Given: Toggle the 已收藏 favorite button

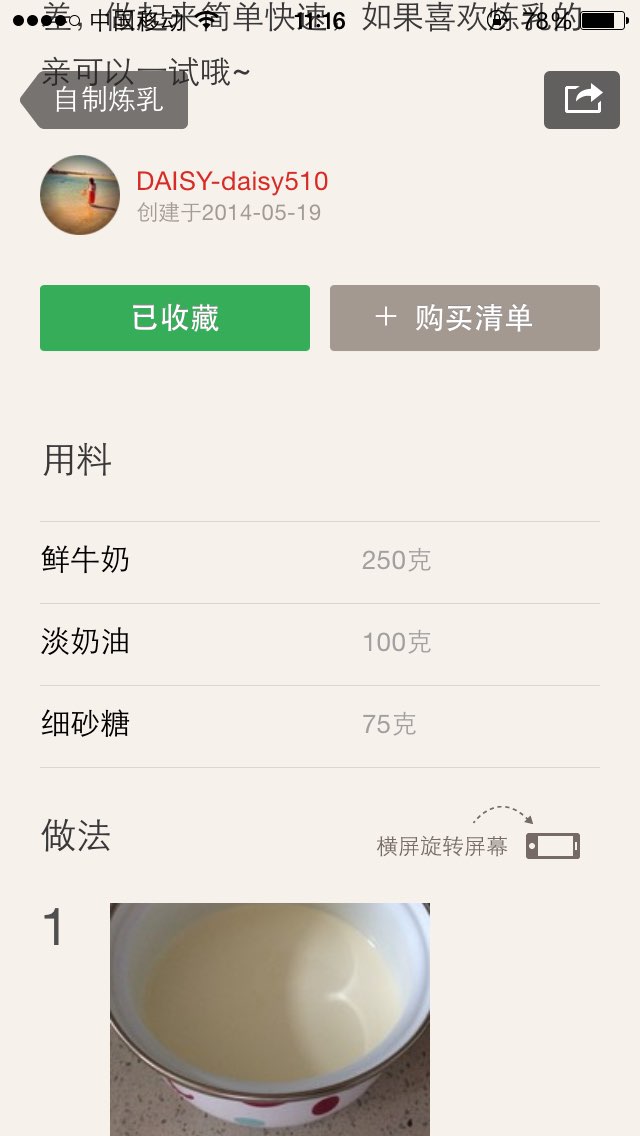Looking at the screenshot, I should point(175,318).
